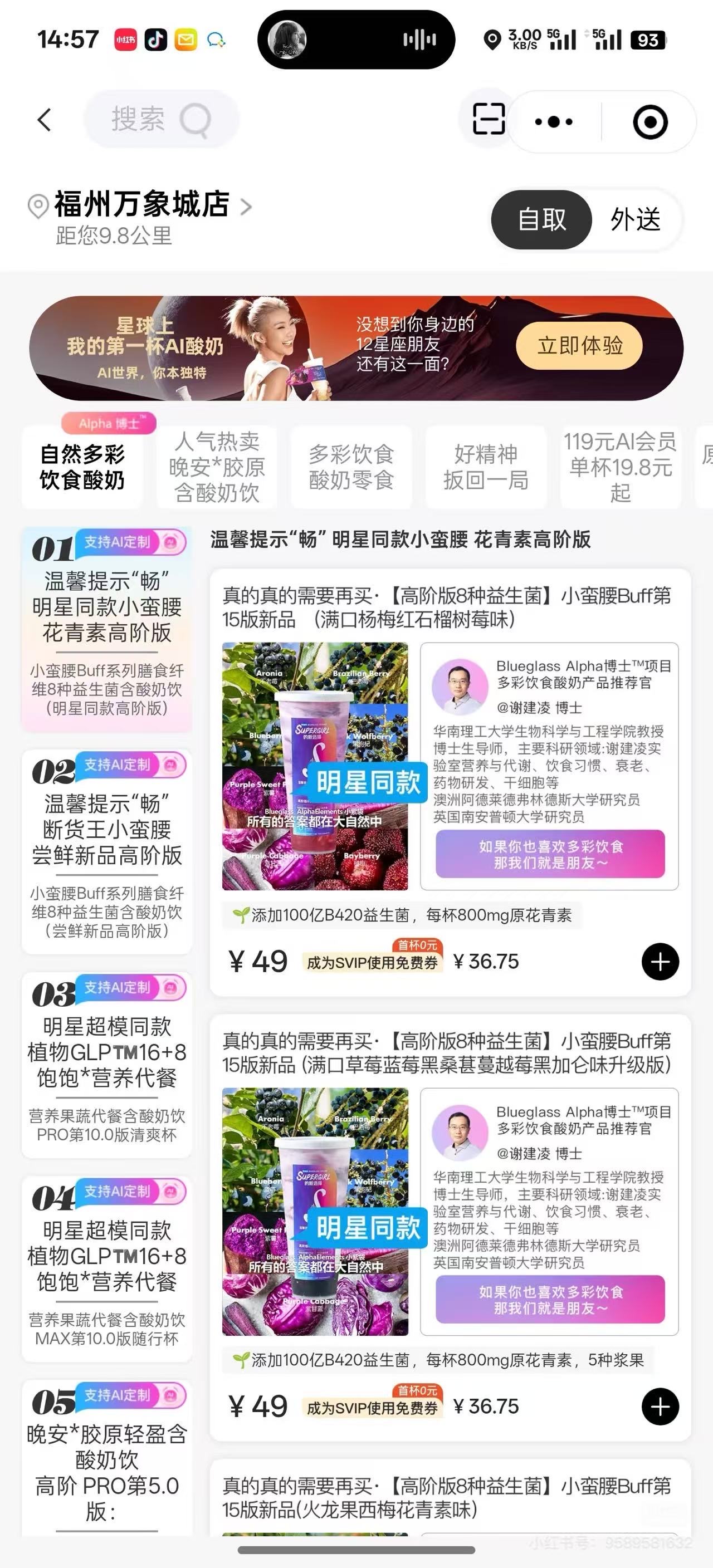Screen dimensions: 713x1568
Task: Switch to 人气热卖 晚安*胶原含酸奶饮 tab
Action: [217, 467]
